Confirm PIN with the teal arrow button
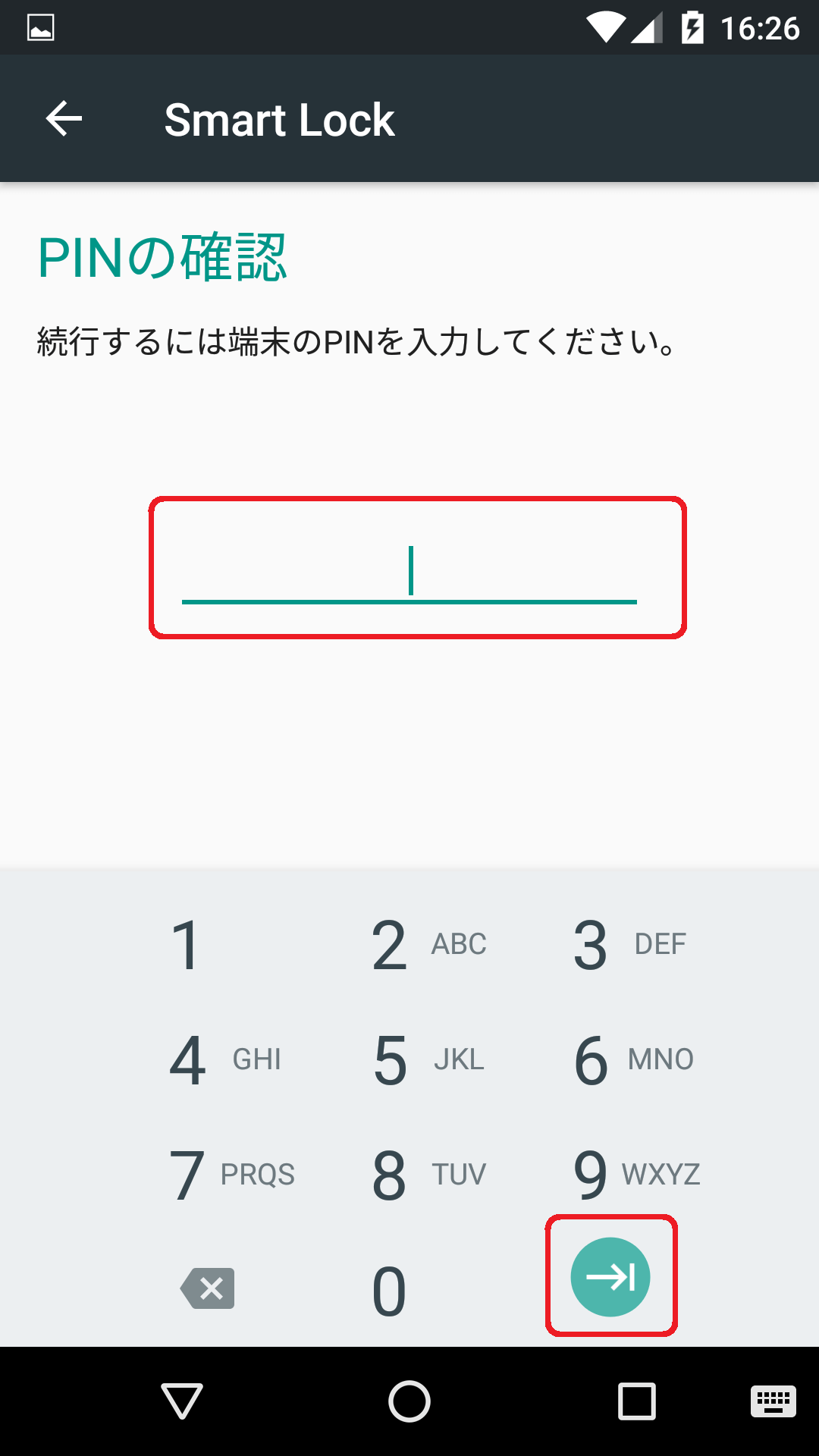The width and height of the screenshot is (819, 1456). [x=610, y=1277]
